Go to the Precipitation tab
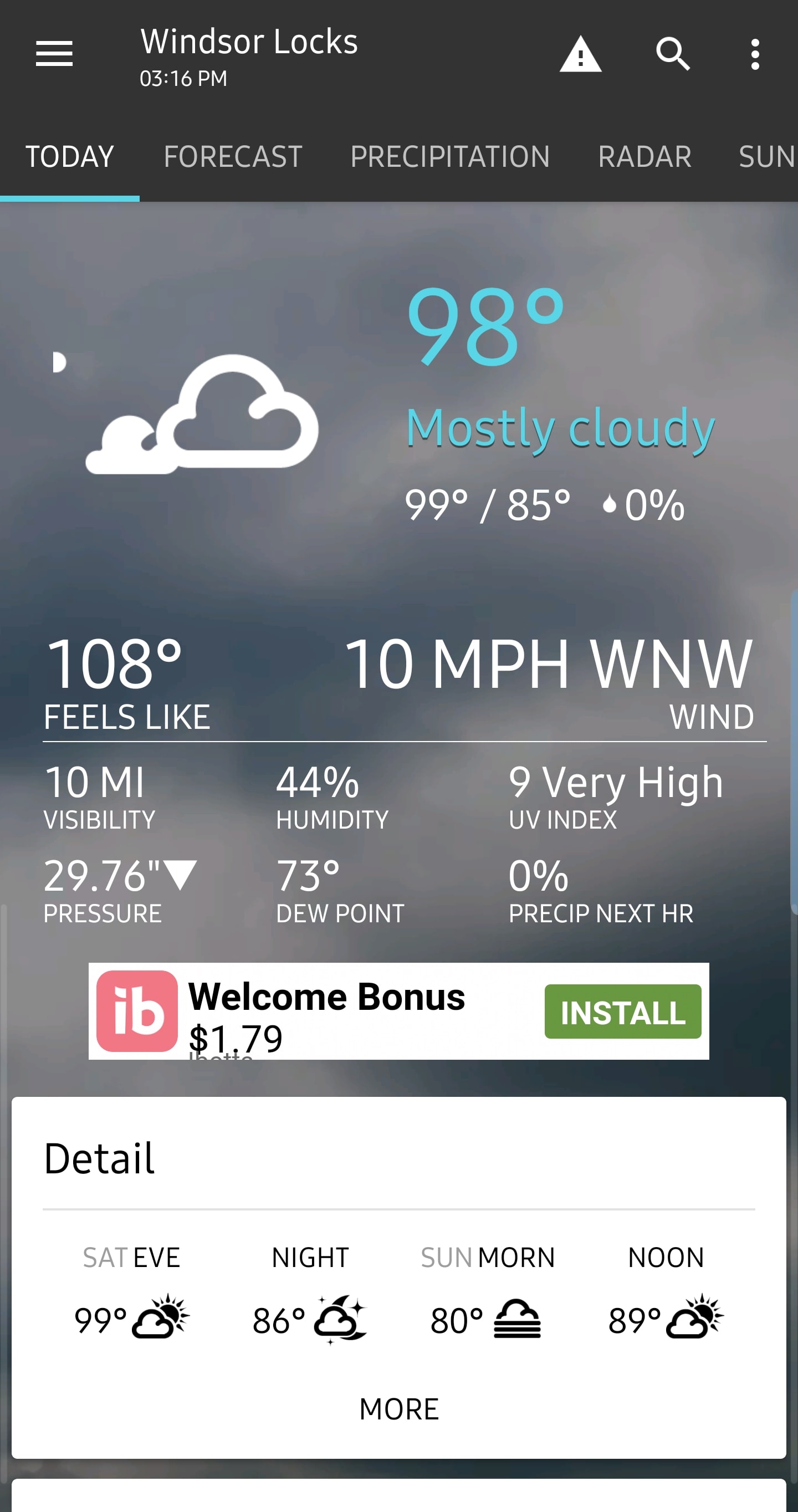The image size is (798, 1512). click(x=450, y=157)
